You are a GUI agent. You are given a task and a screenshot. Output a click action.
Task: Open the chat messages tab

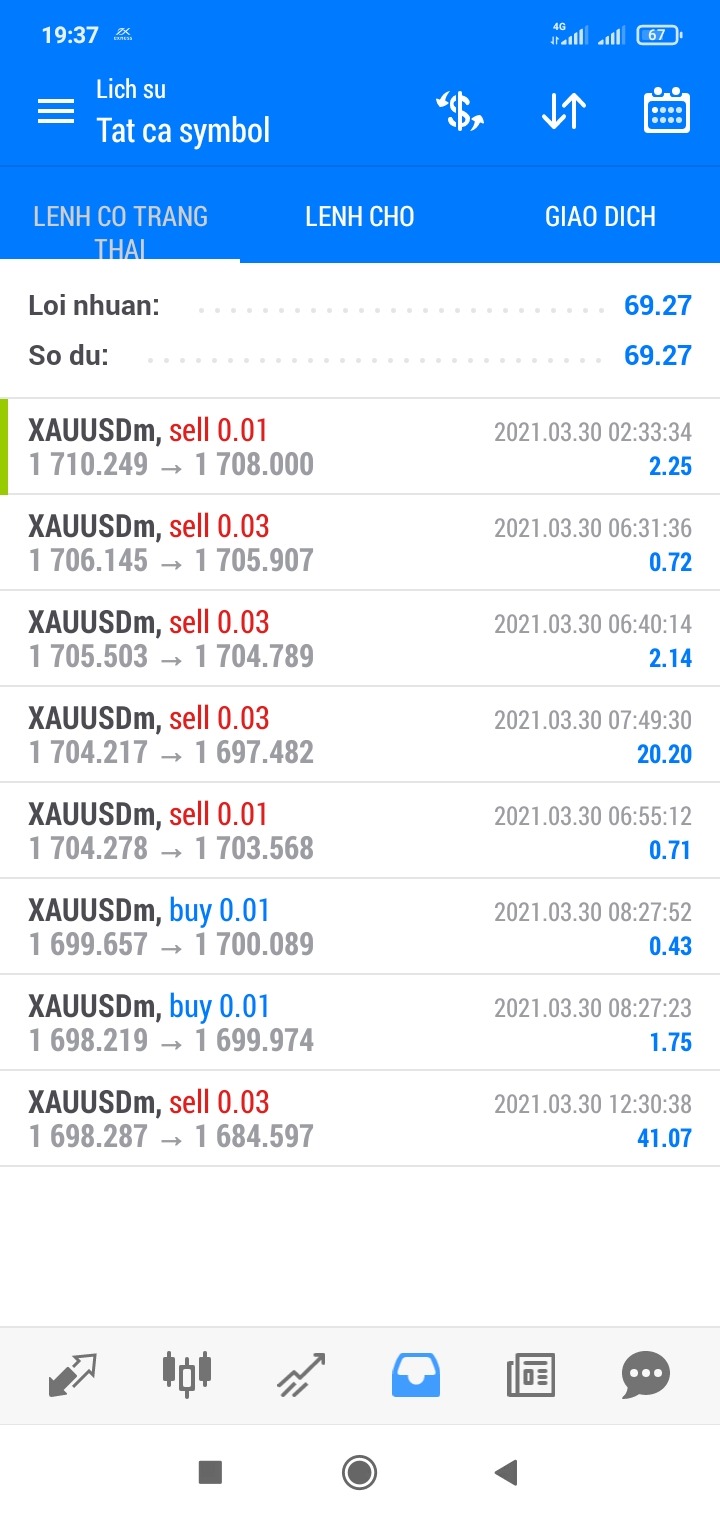[x=645, y=1376]
